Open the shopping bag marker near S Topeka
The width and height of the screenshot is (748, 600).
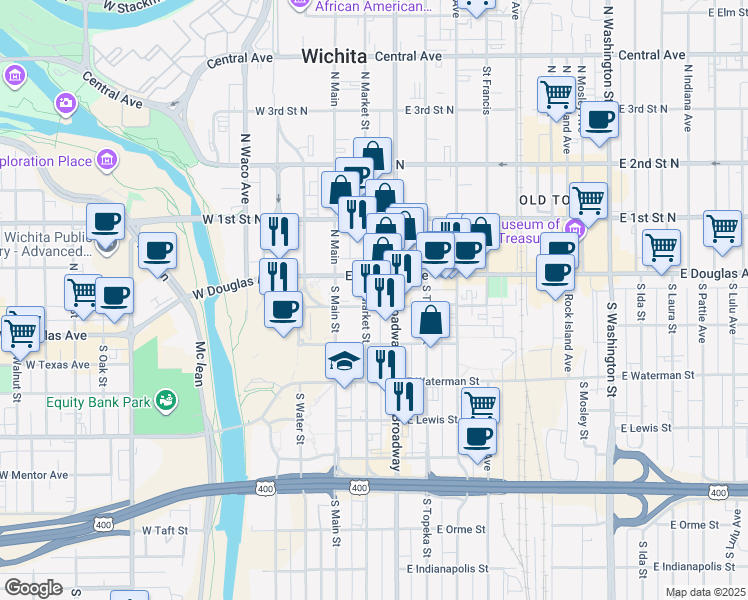430,321
